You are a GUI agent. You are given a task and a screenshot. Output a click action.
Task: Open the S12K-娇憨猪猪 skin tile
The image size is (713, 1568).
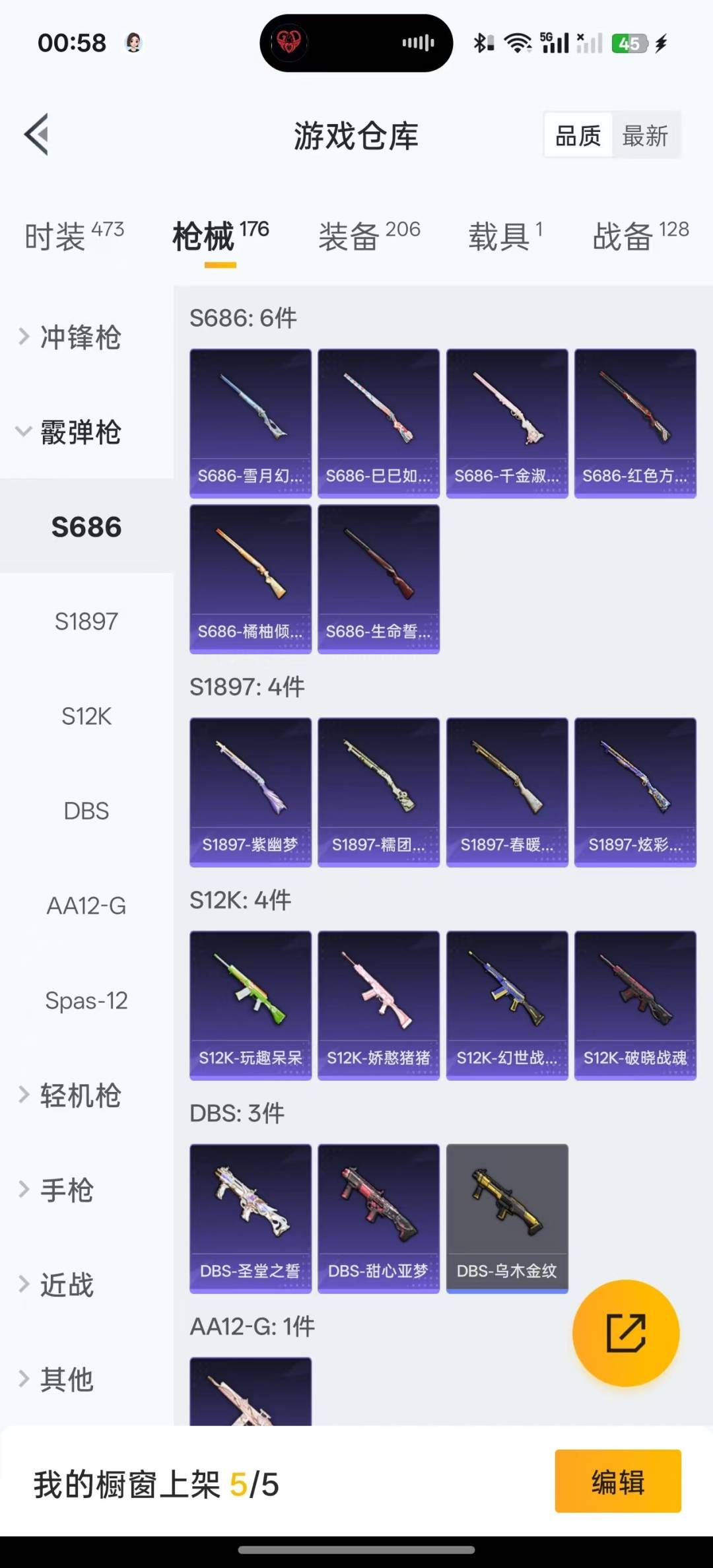tap(378, 1006)
